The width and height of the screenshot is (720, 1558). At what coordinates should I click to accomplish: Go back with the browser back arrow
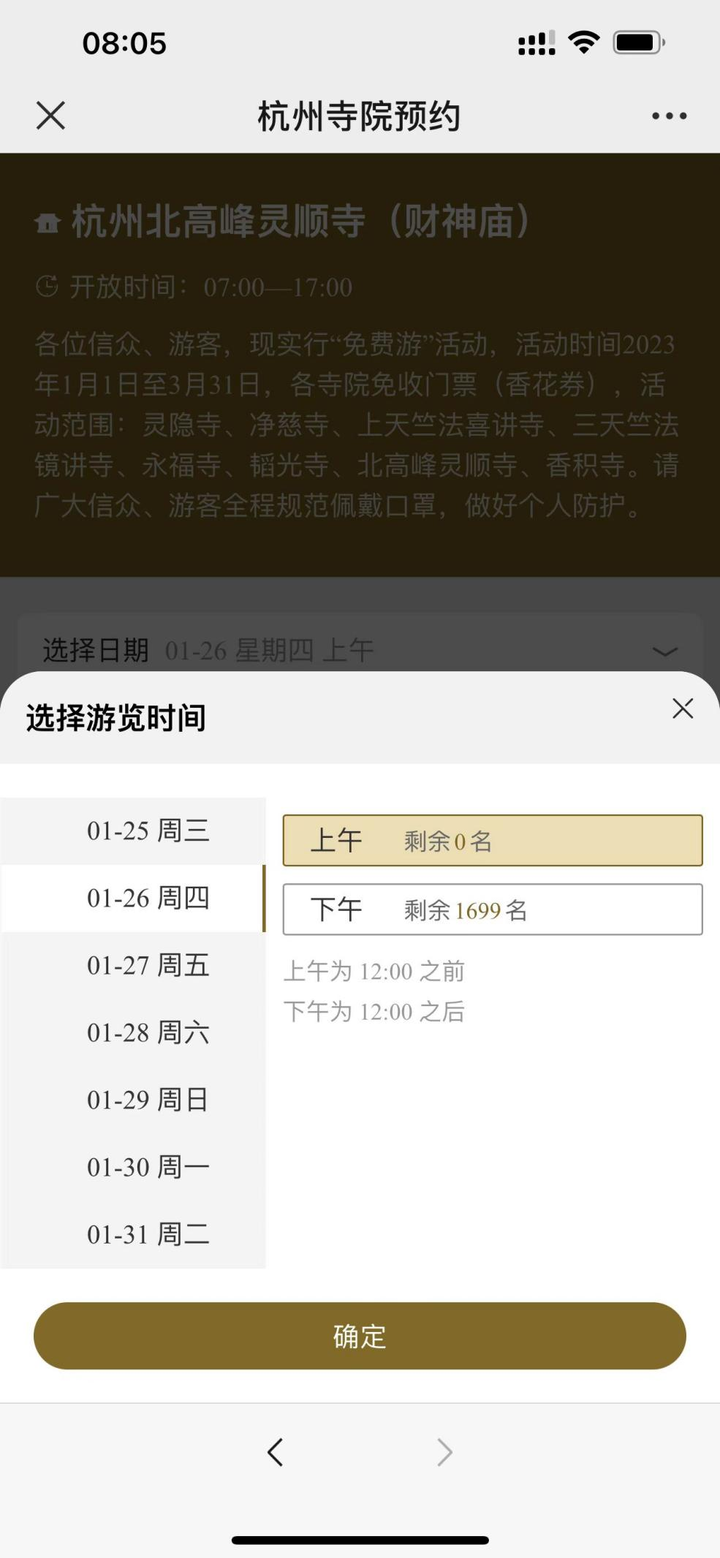(276, 1452)
